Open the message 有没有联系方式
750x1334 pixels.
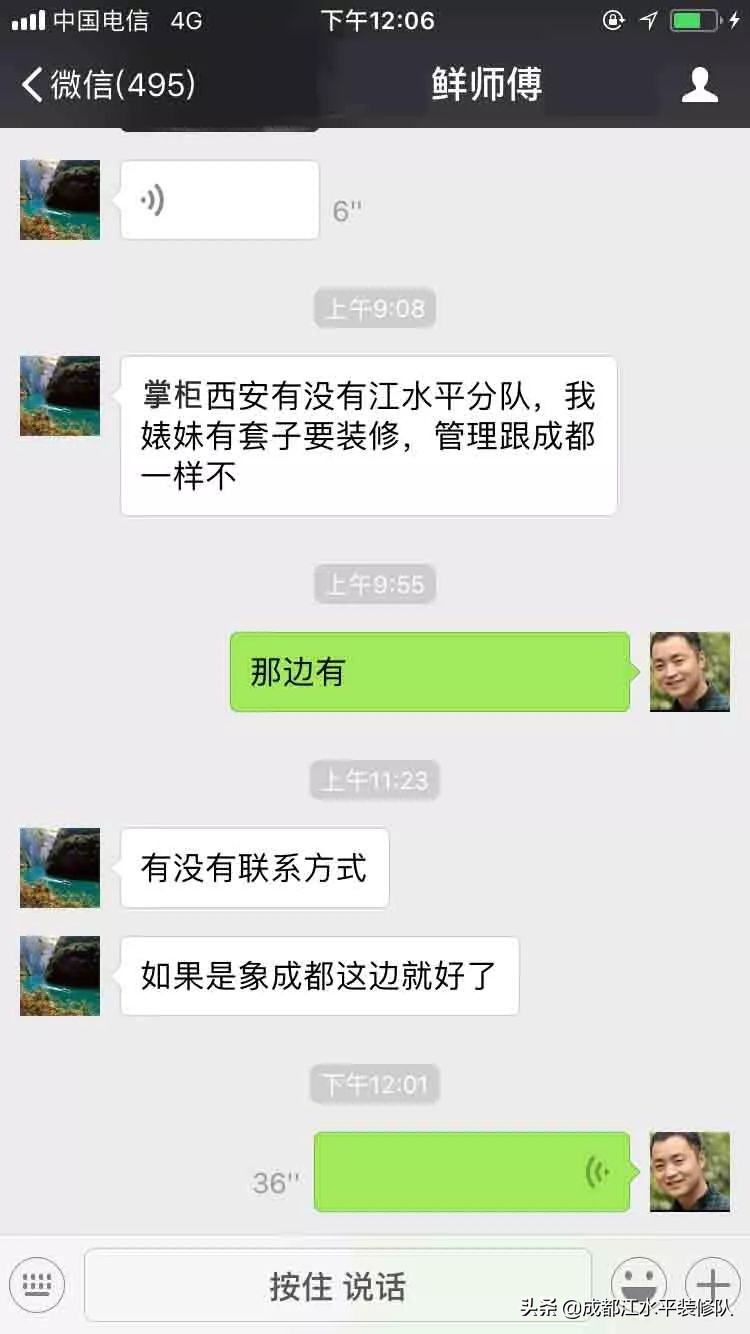click(x=254, y=868)
